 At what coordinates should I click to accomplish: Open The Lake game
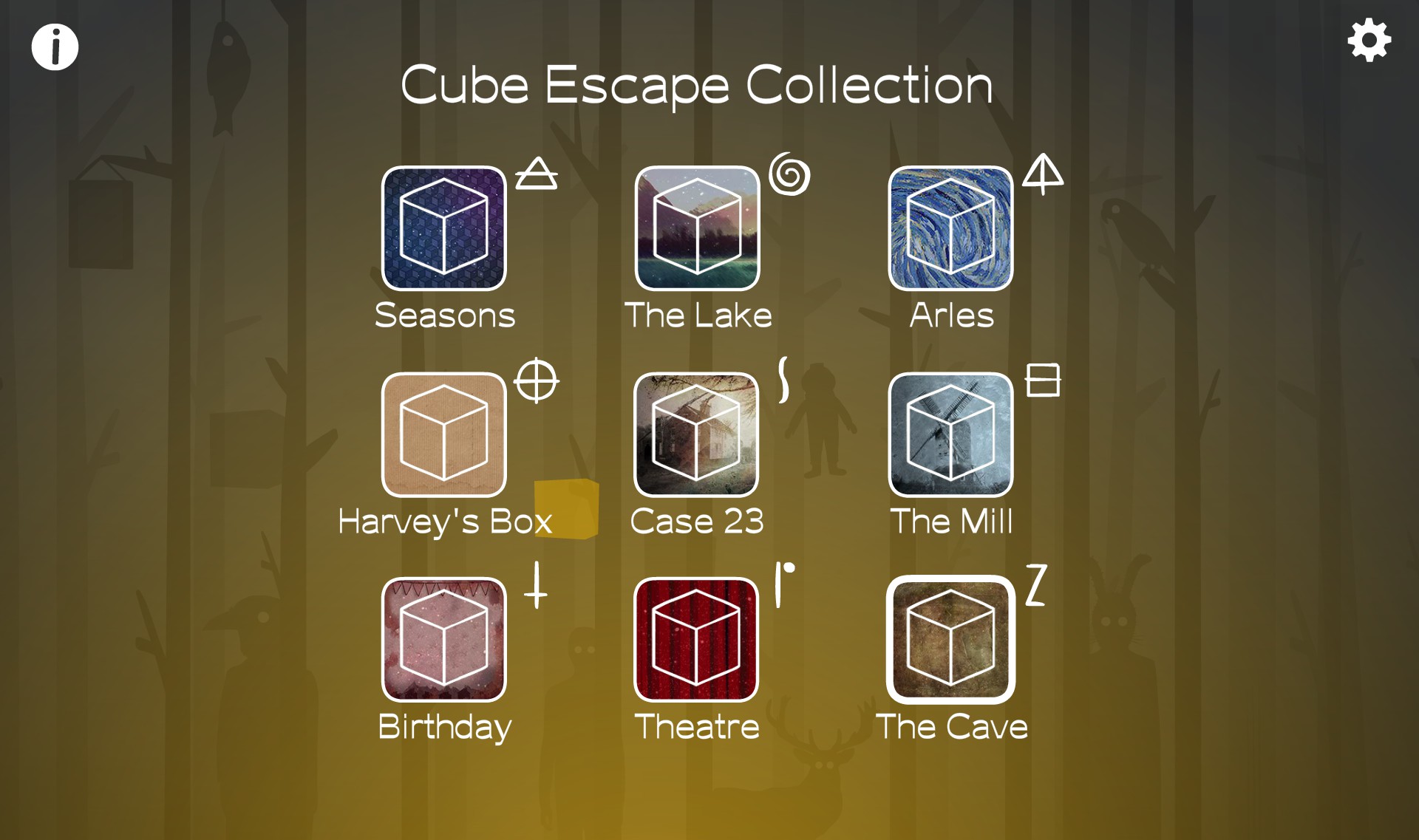point(697,228)
